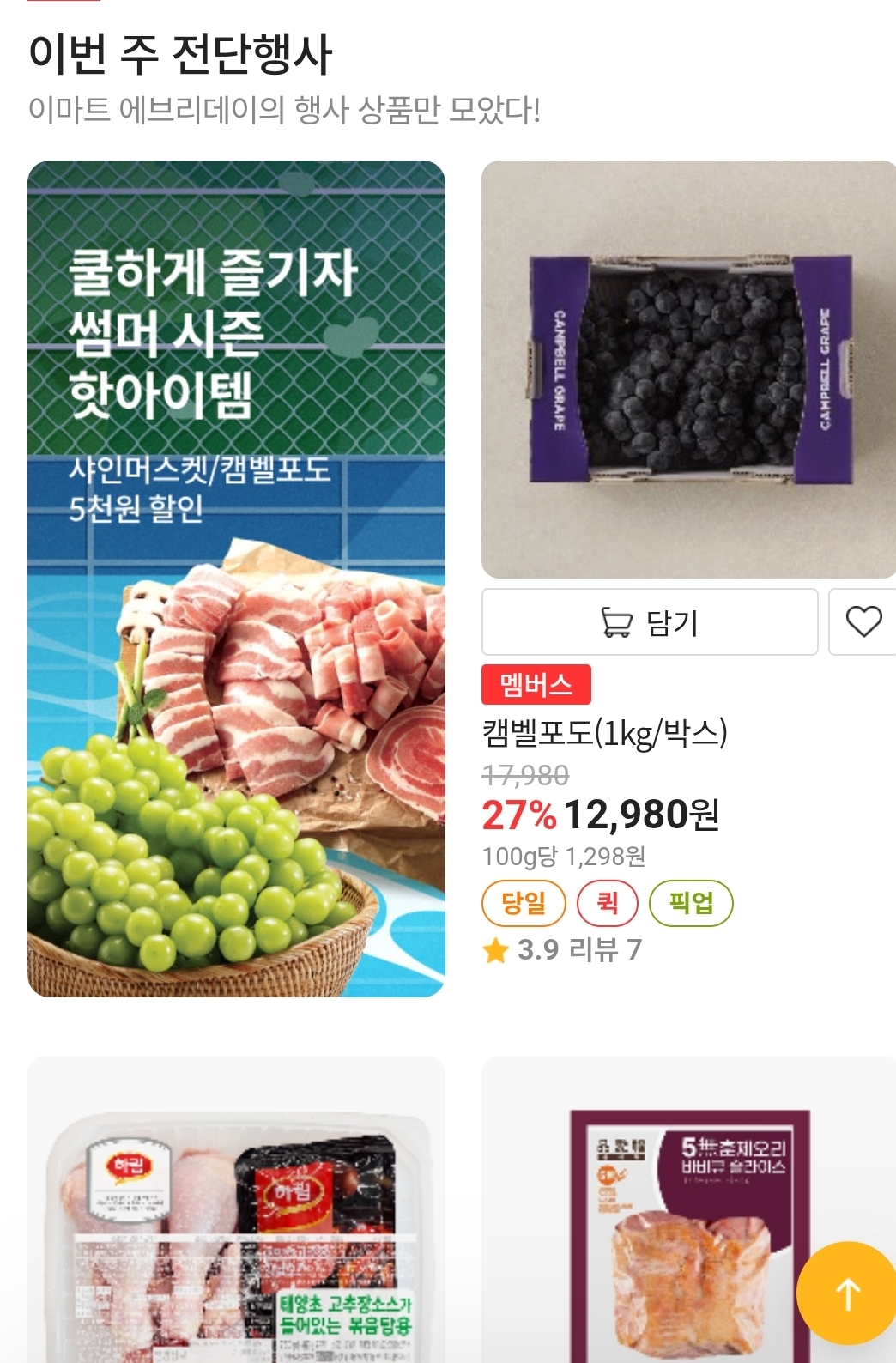This screenshot has width=896, height=1363.
Task: Enable 당일 same-day delivery filter
Action: click(x=523, y=902)
